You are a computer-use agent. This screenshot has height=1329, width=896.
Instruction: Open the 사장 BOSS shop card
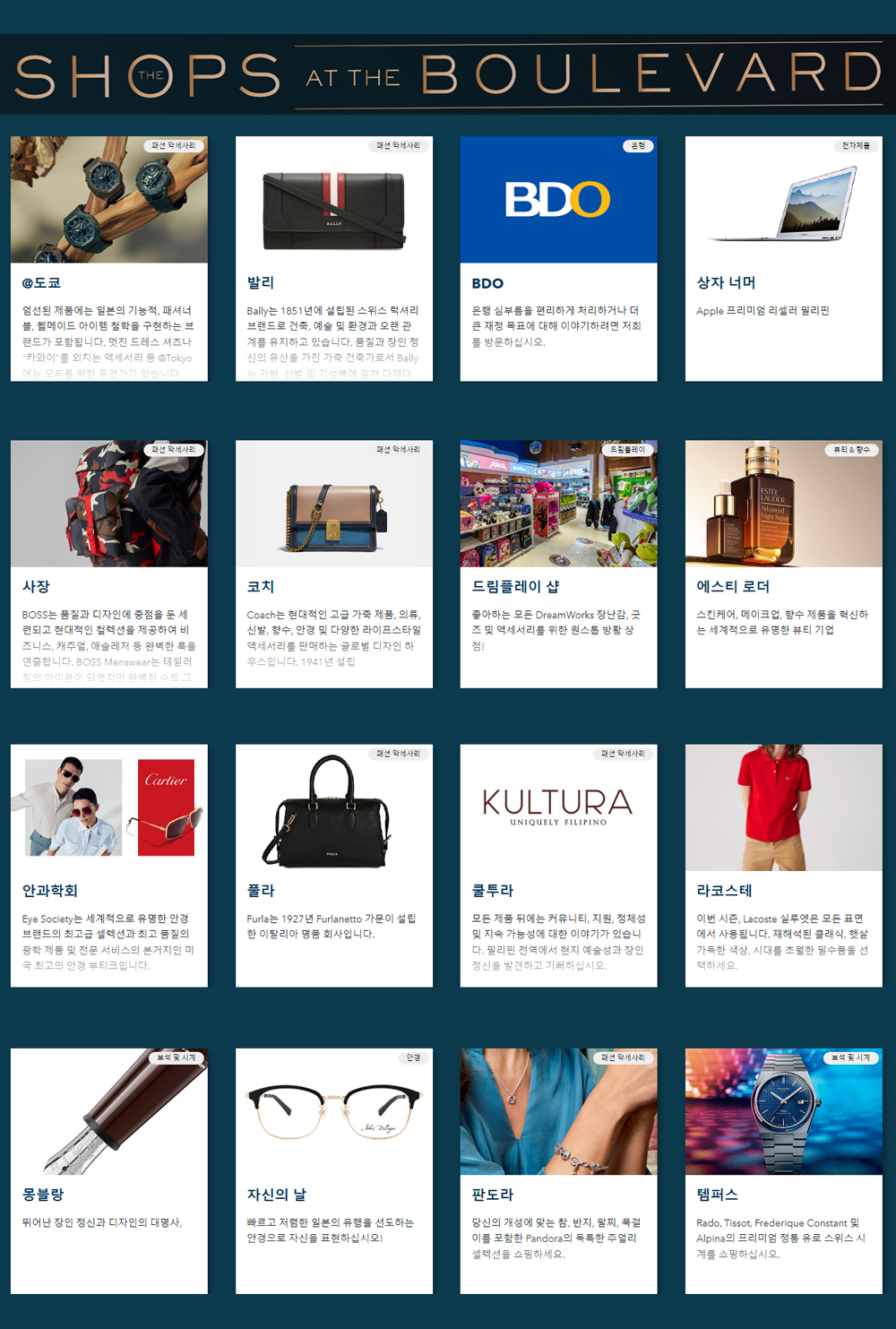coord(108,563)
